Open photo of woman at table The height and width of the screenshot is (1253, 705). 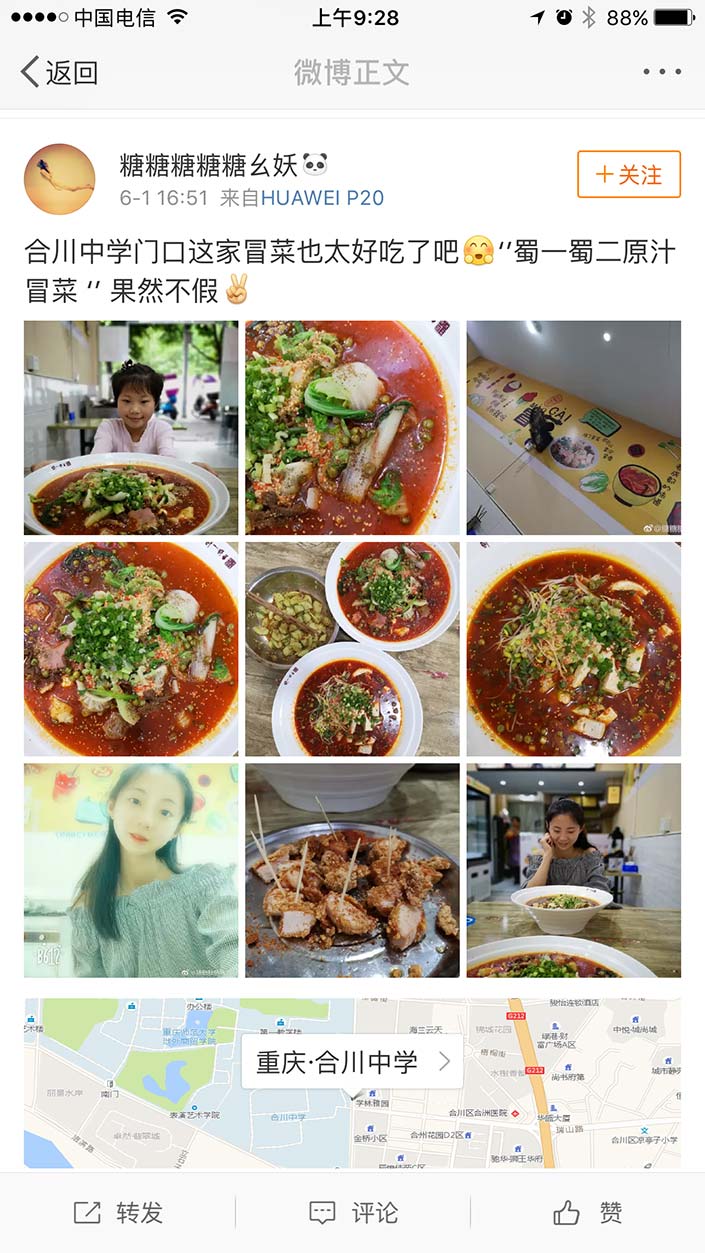(573, 870)
